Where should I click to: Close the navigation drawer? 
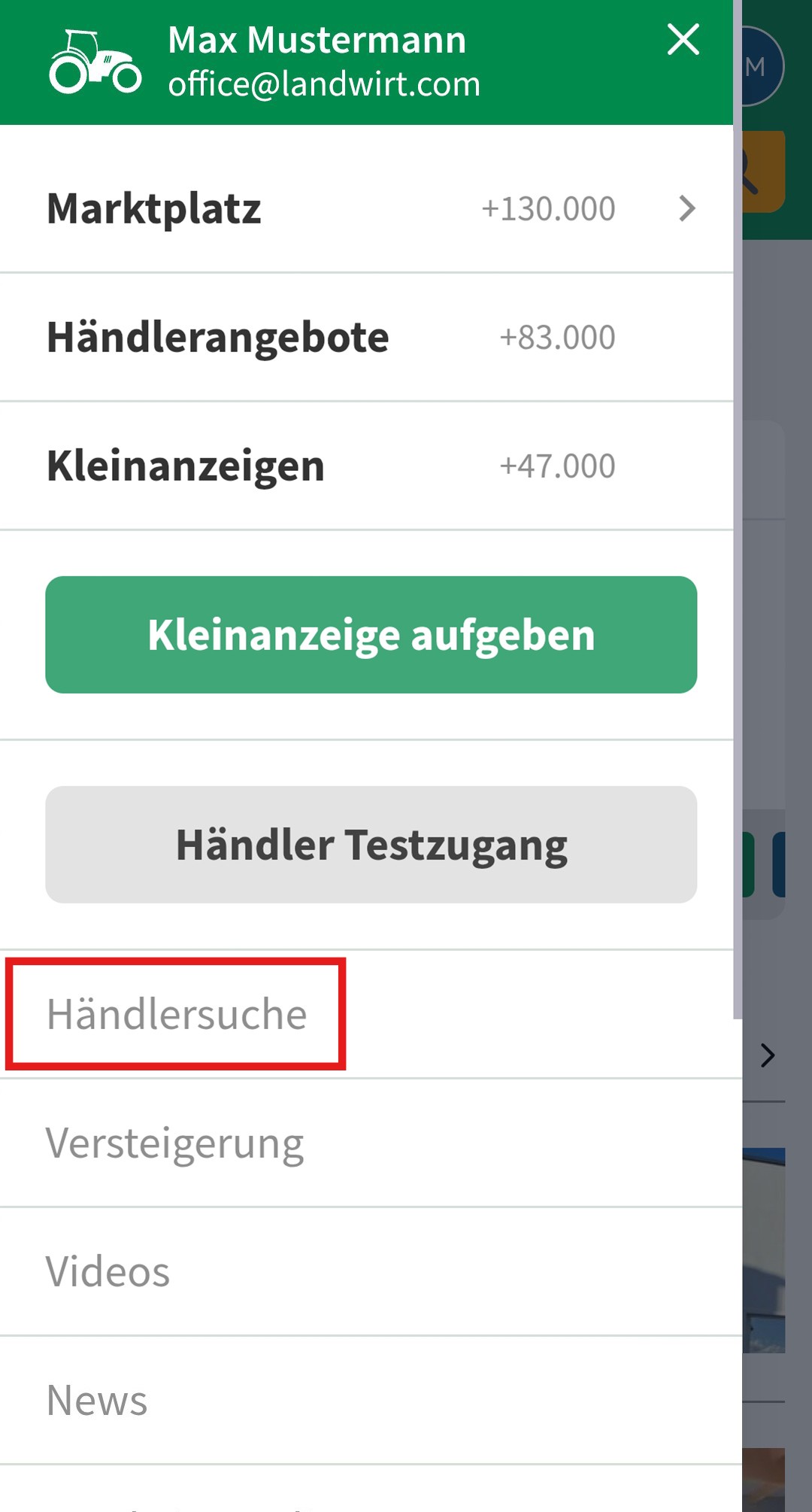[x=683, y=39]
